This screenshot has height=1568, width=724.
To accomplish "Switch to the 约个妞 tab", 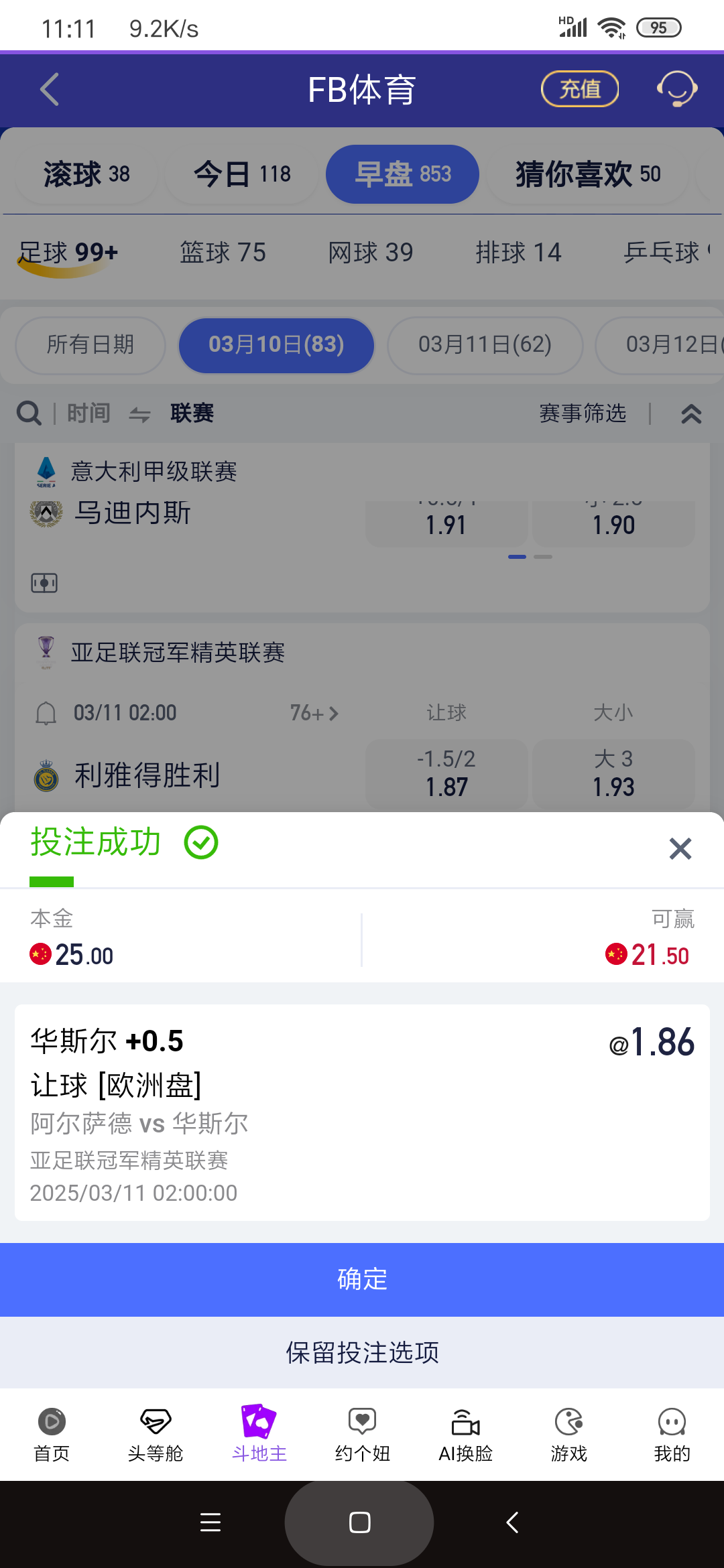I will 362,1434.
